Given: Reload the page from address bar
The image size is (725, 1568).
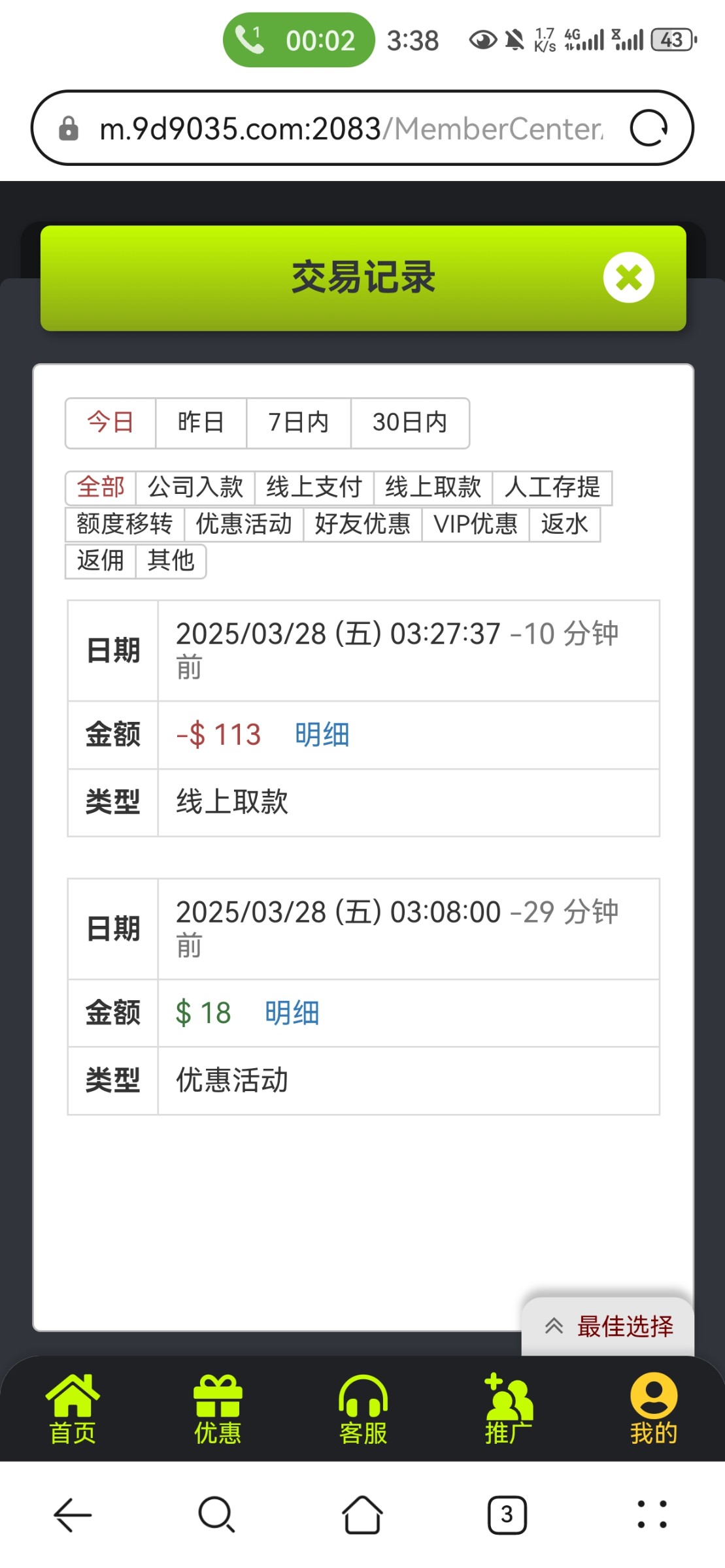Looking at the screenshot, I should (x=649, y=128).
